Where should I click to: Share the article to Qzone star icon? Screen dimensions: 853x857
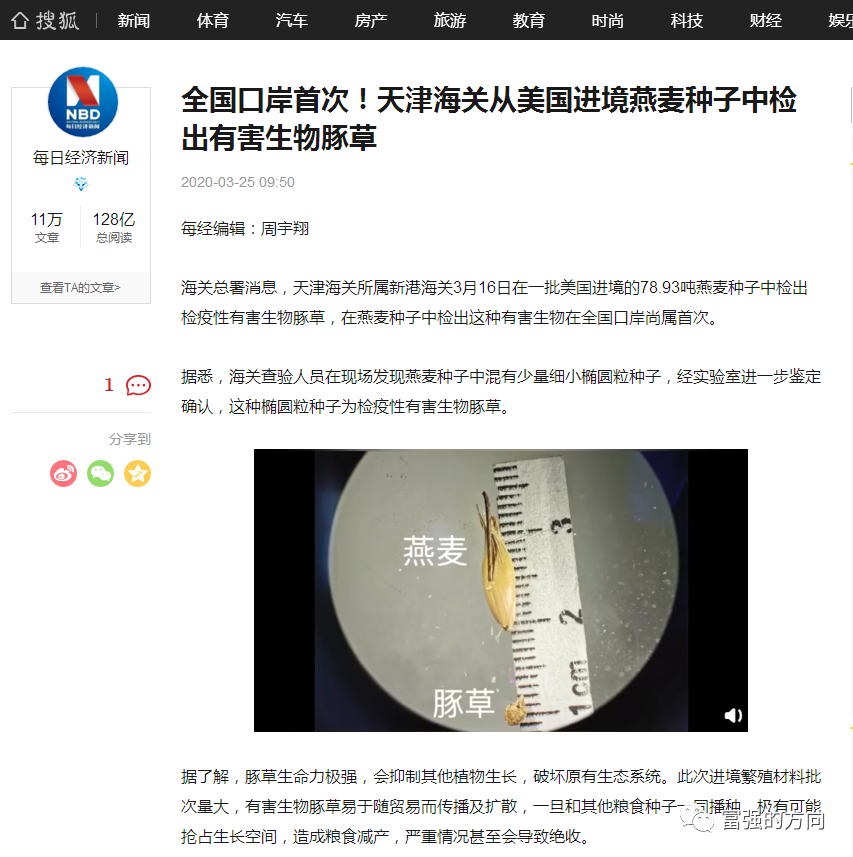[x=138, y=474]
